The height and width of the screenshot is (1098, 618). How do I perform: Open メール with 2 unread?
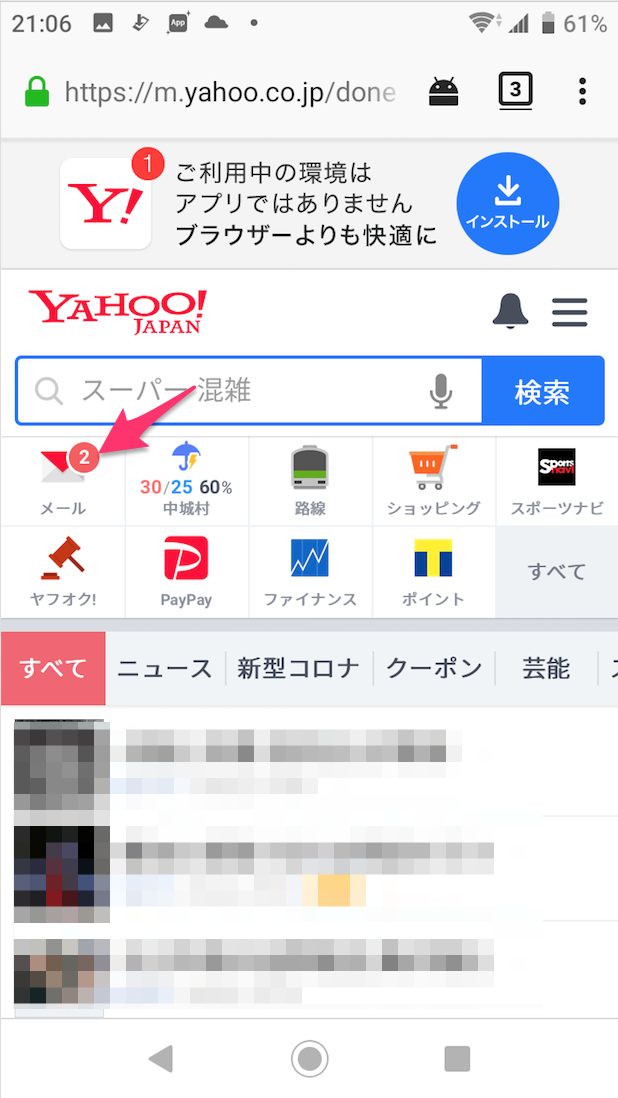63,482
